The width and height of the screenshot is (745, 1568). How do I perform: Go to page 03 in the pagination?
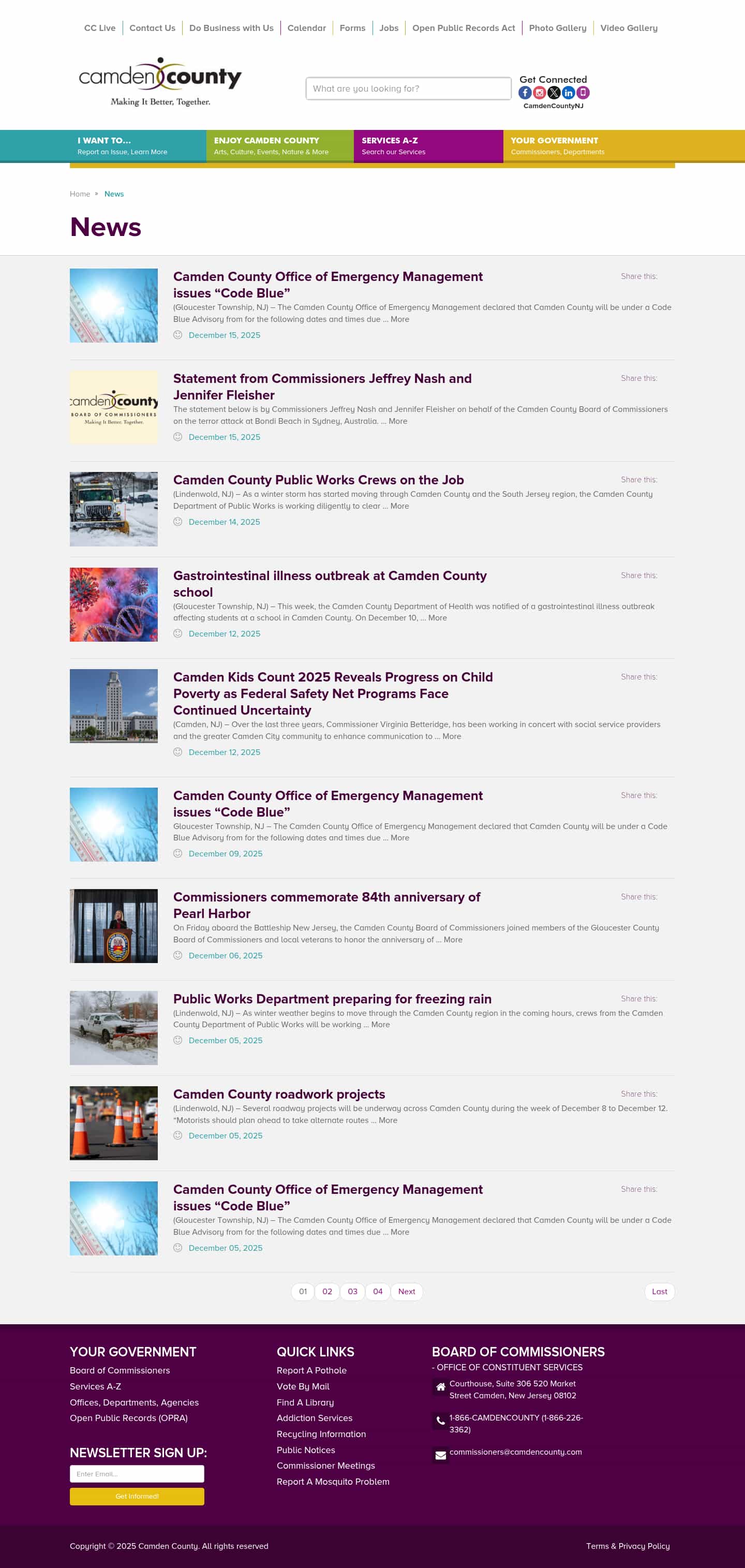point(352,1292)
